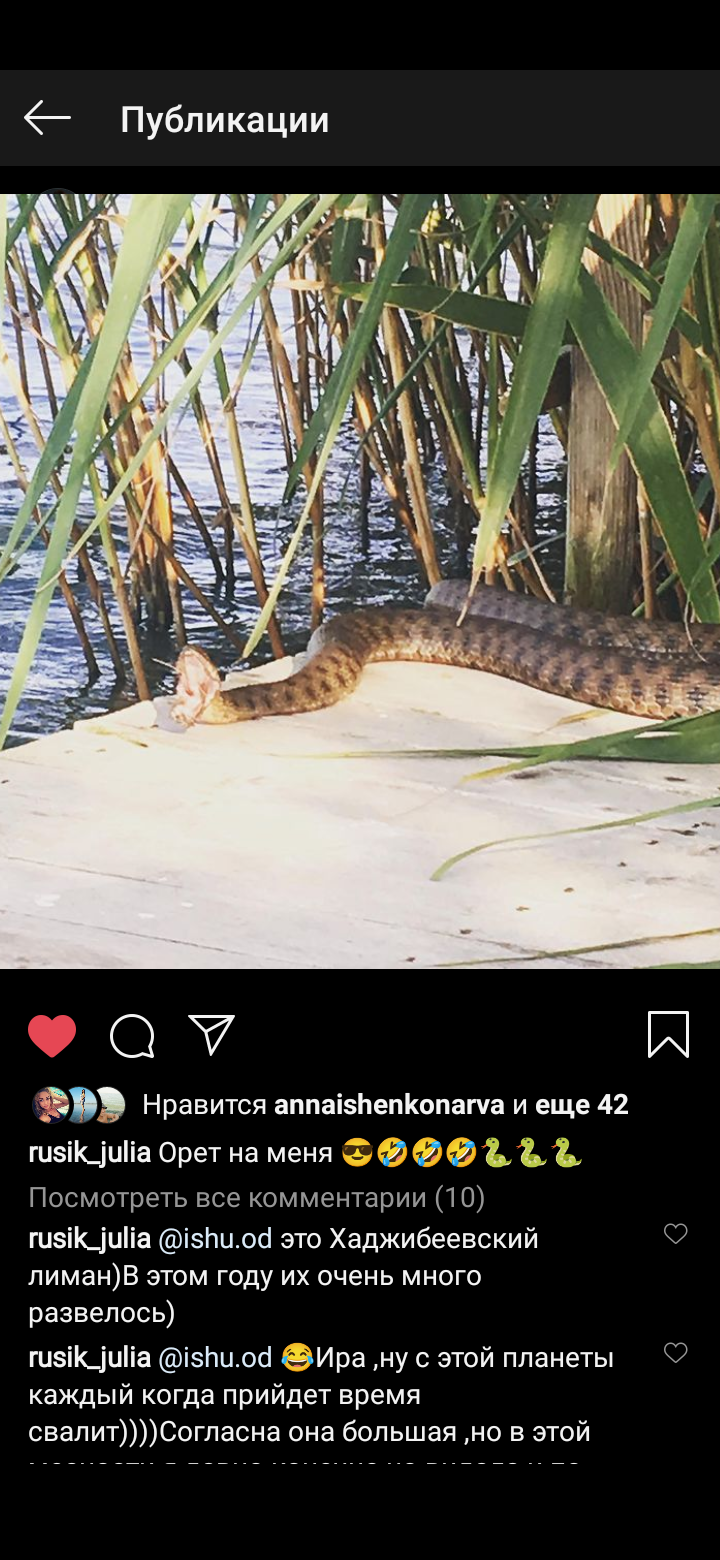Save the post with the bookmark icon

click(668, 1034)
